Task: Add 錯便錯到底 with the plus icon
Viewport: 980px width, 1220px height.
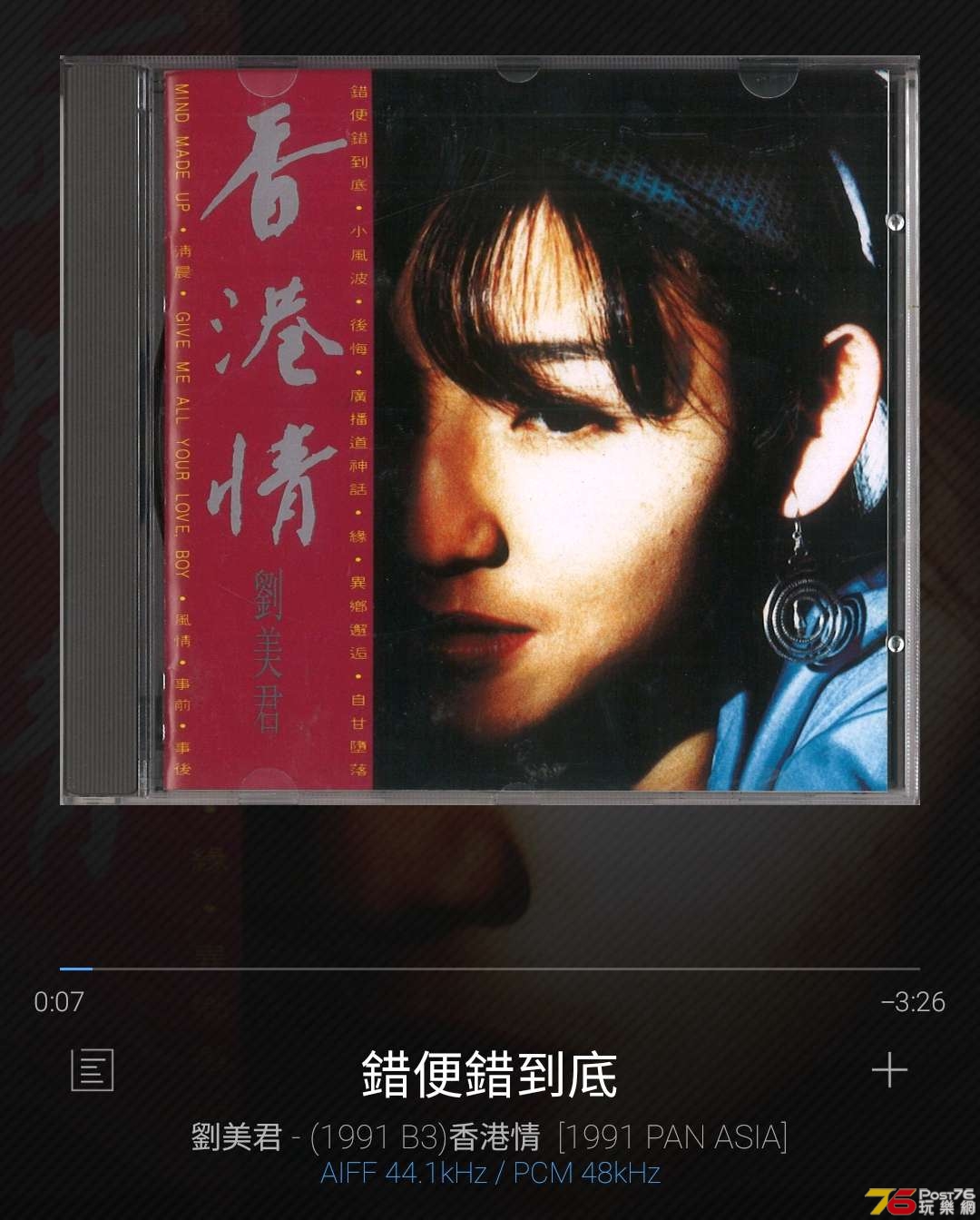Action: [888, 1070]
